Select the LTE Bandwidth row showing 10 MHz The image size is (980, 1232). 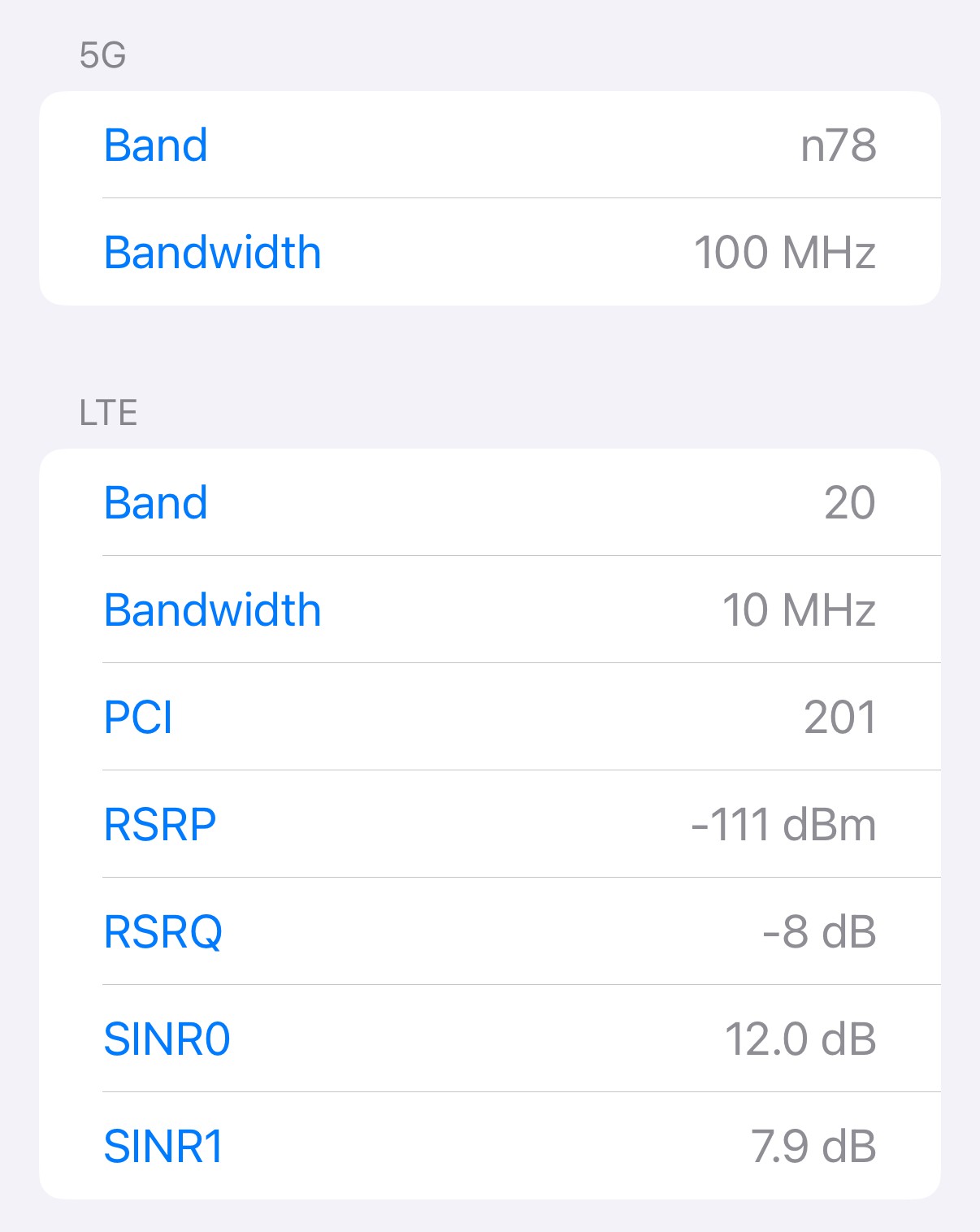point(489,609)
